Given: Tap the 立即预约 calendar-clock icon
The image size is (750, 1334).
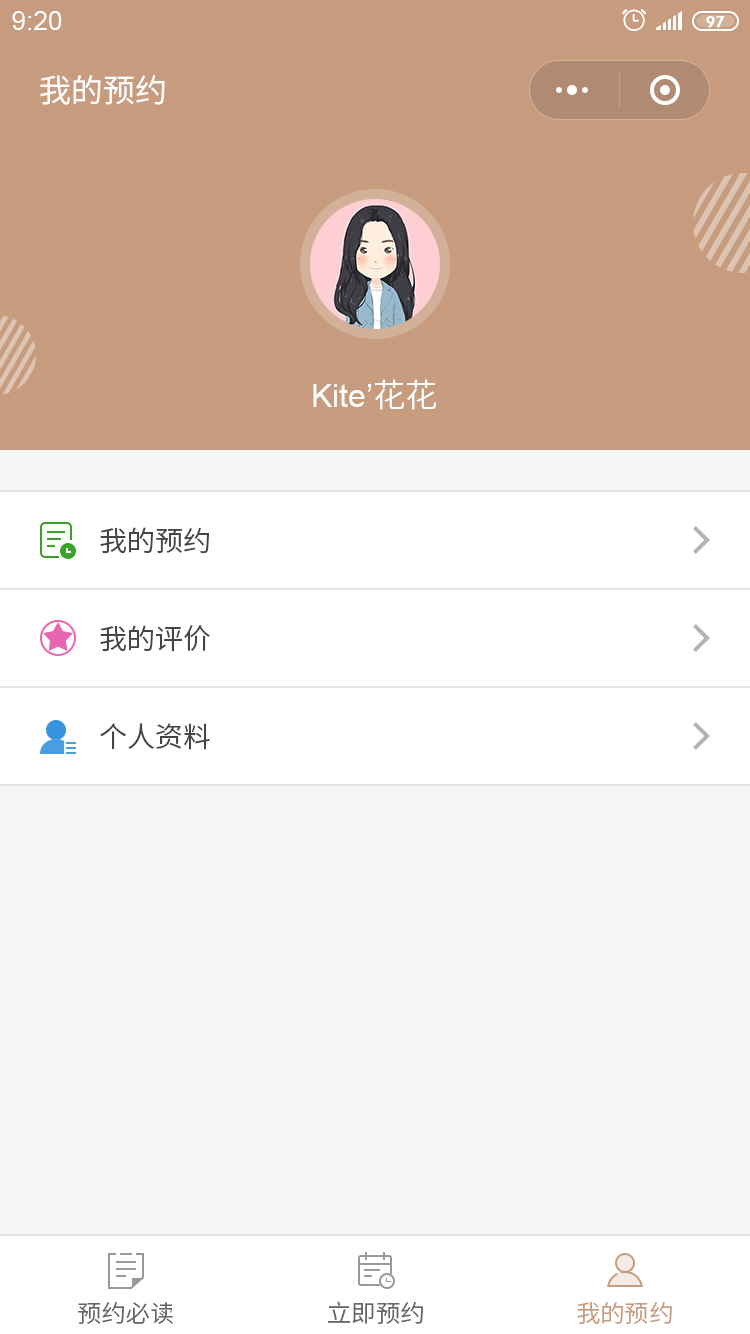Looking at the screenshot, I should pos(374,1271).
